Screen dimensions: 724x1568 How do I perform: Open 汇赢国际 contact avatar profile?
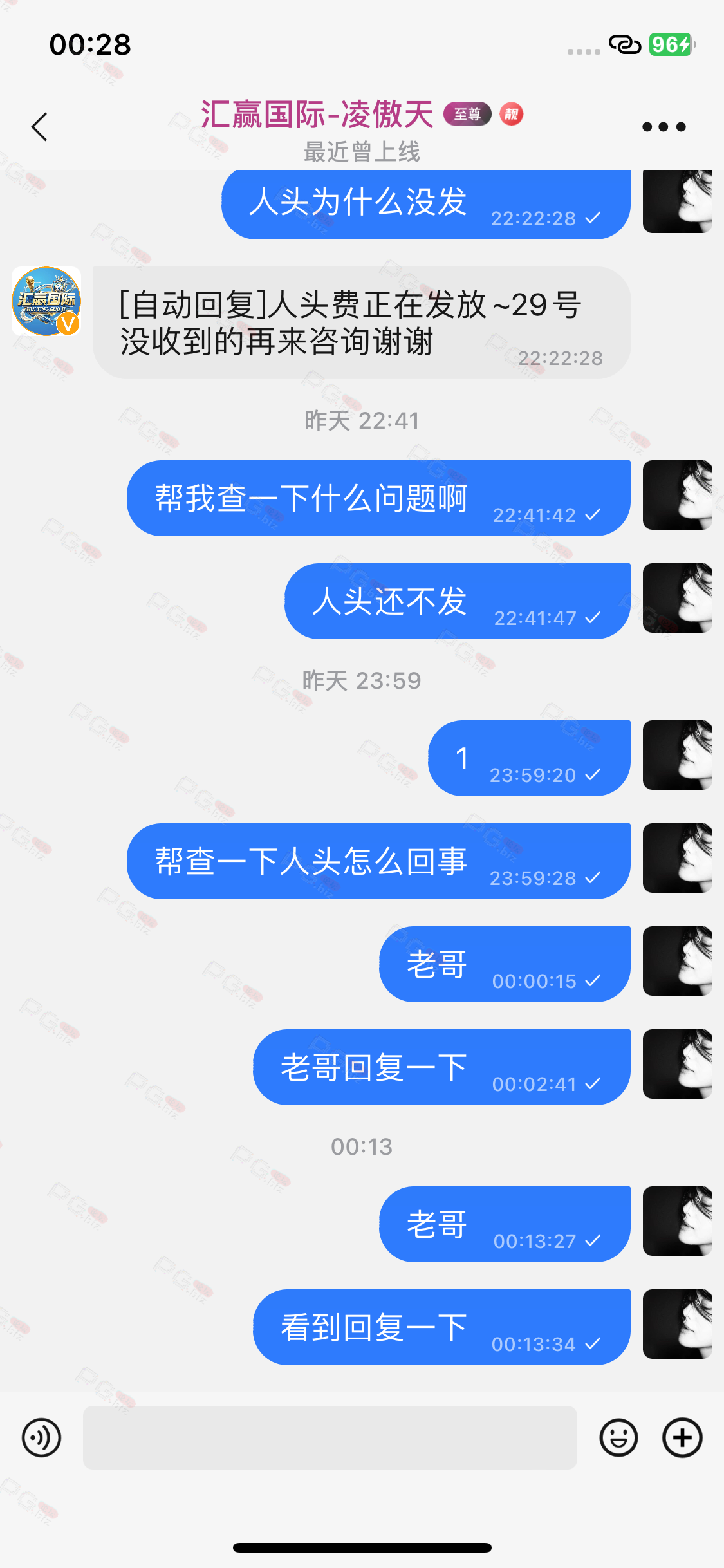46,301
